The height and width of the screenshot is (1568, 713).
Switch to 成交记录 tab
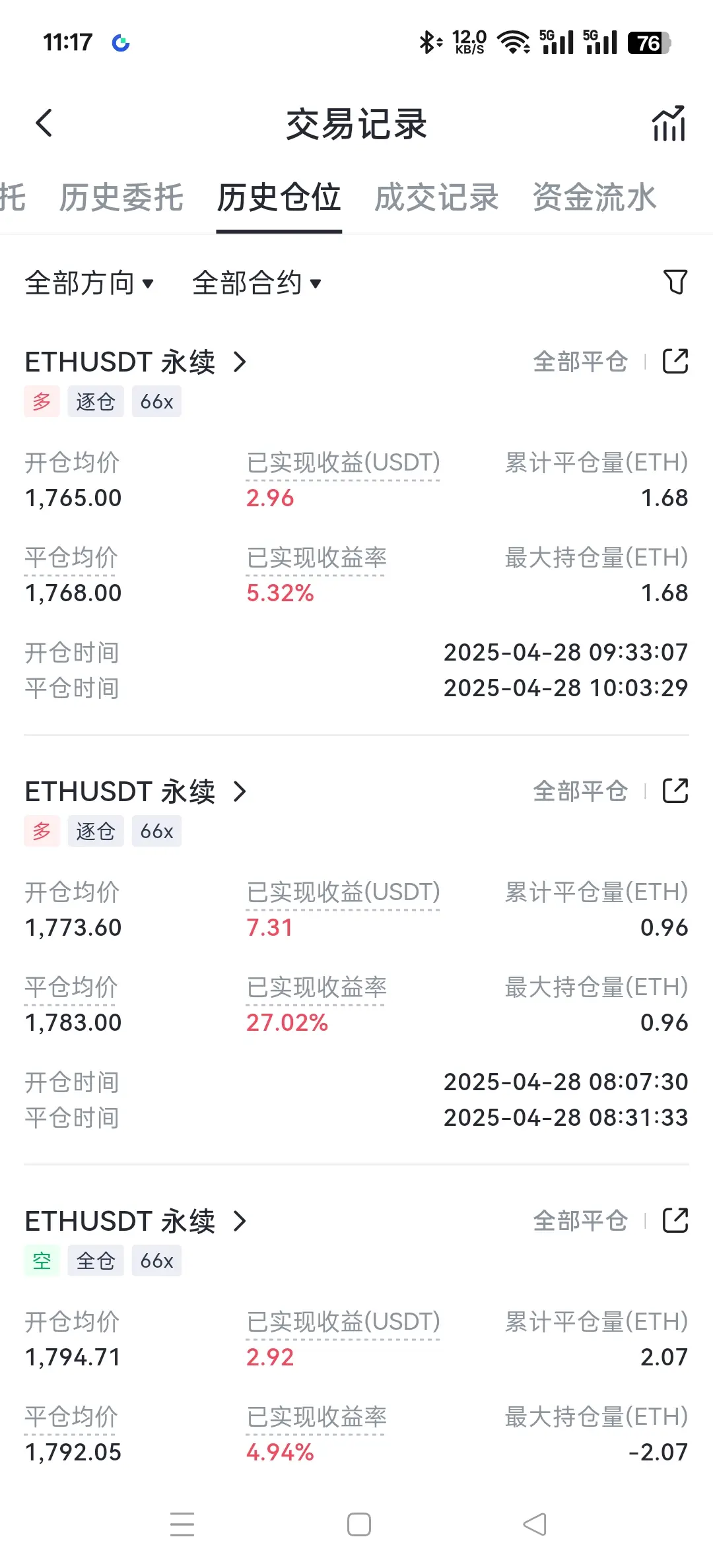click(436, 197)
